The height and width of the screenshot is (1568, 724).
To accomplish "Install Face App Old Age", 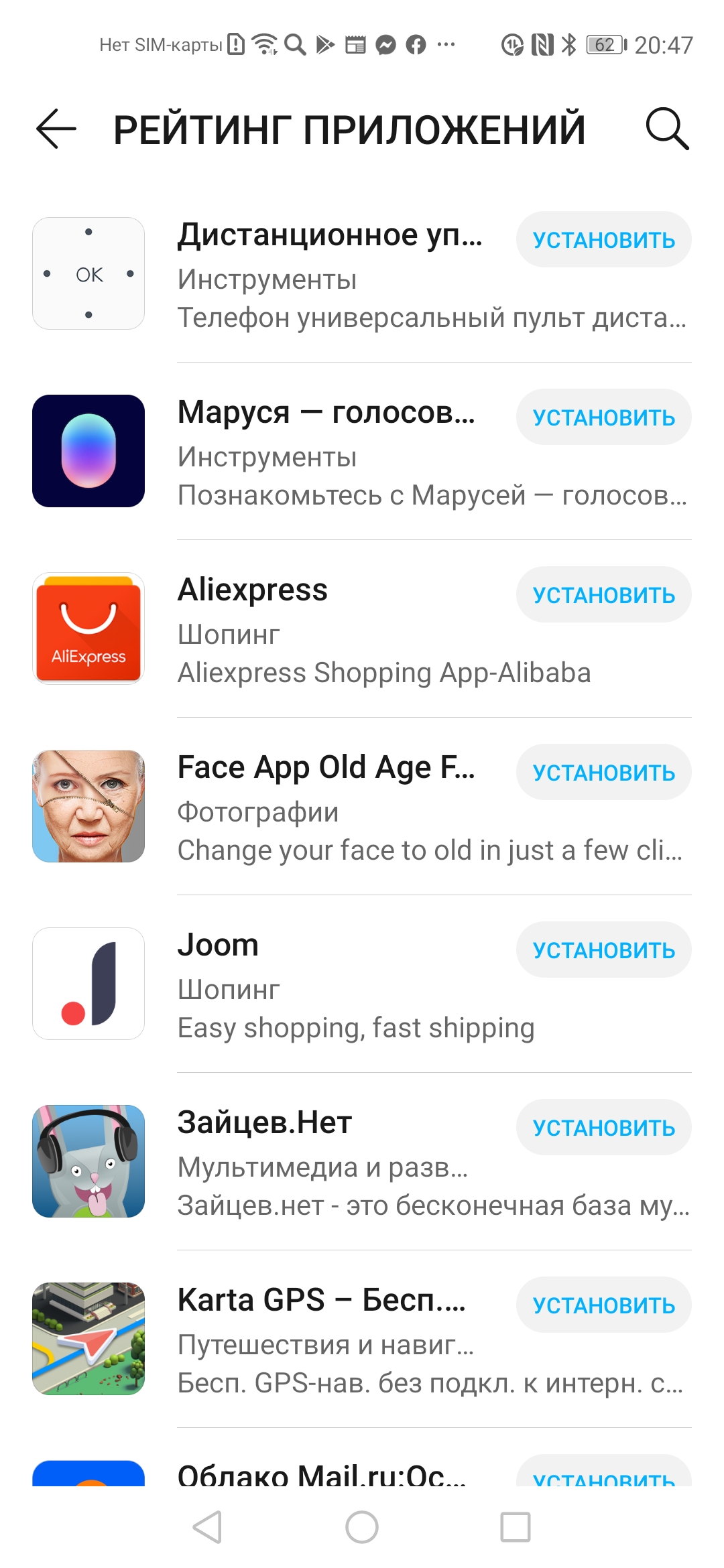I will [x=603, y=773].
